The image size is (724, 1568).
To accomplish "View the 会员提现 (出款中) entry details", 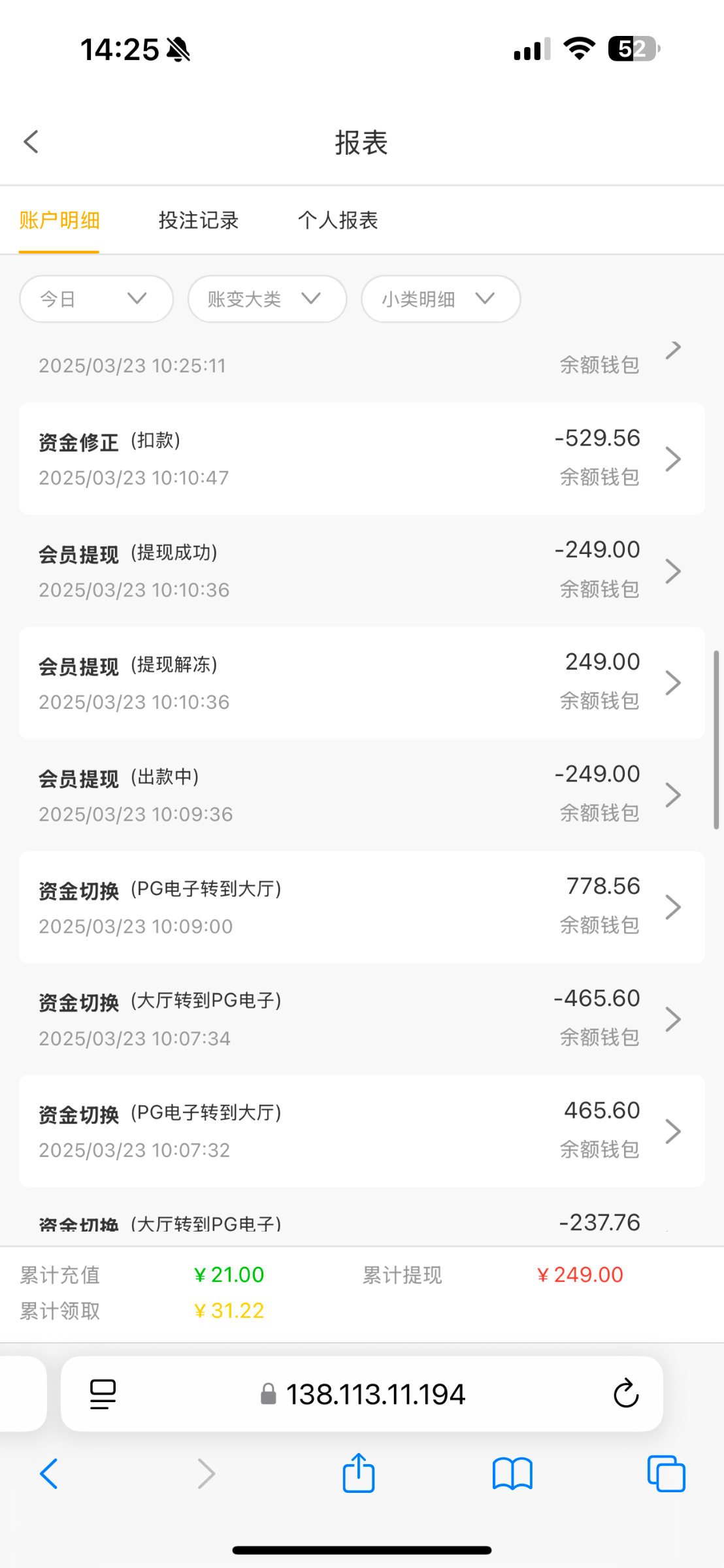I will [x=362, y=794].
